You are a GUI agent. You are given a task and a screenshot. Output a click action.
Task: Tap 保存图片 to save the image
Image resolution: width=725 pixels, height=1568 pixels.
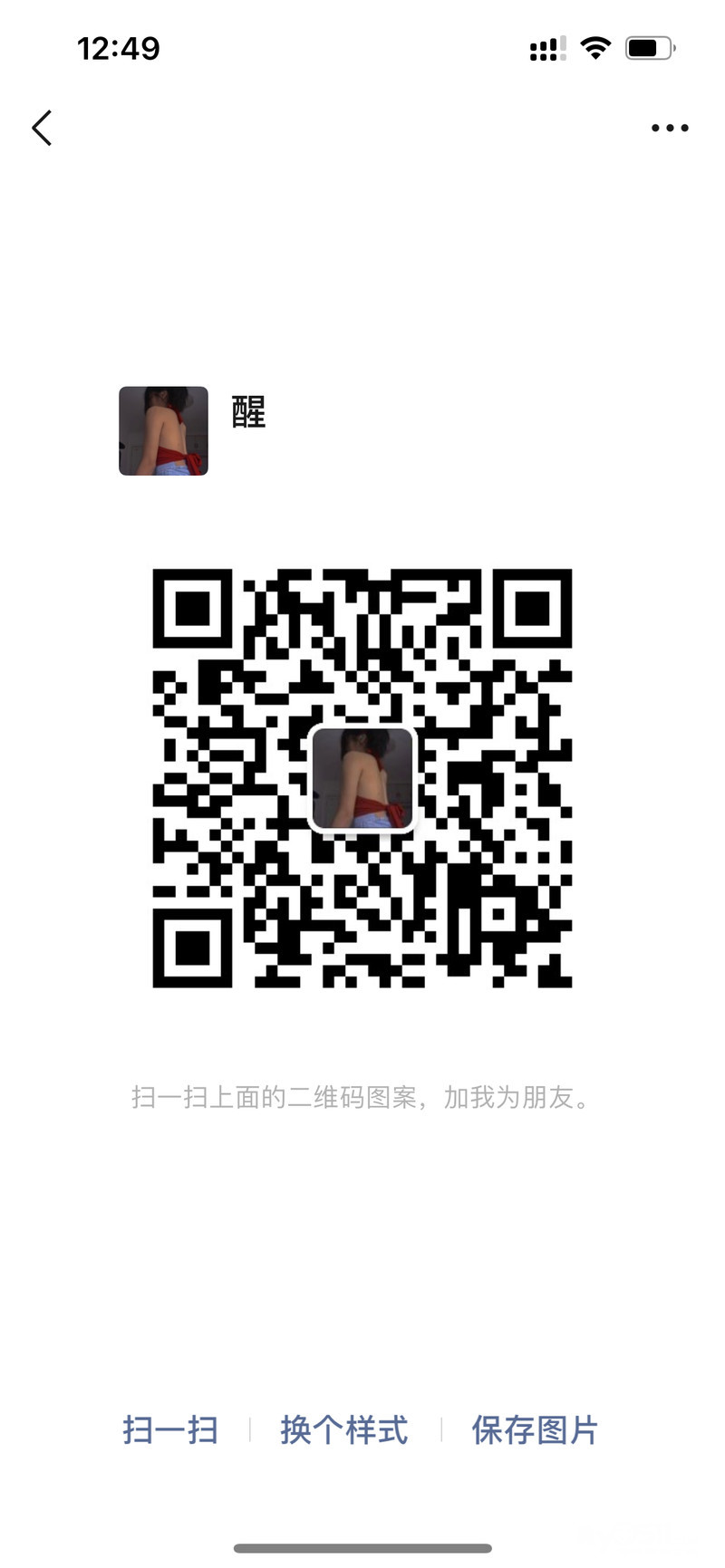pyautogui.click(x=535, y=1430)
